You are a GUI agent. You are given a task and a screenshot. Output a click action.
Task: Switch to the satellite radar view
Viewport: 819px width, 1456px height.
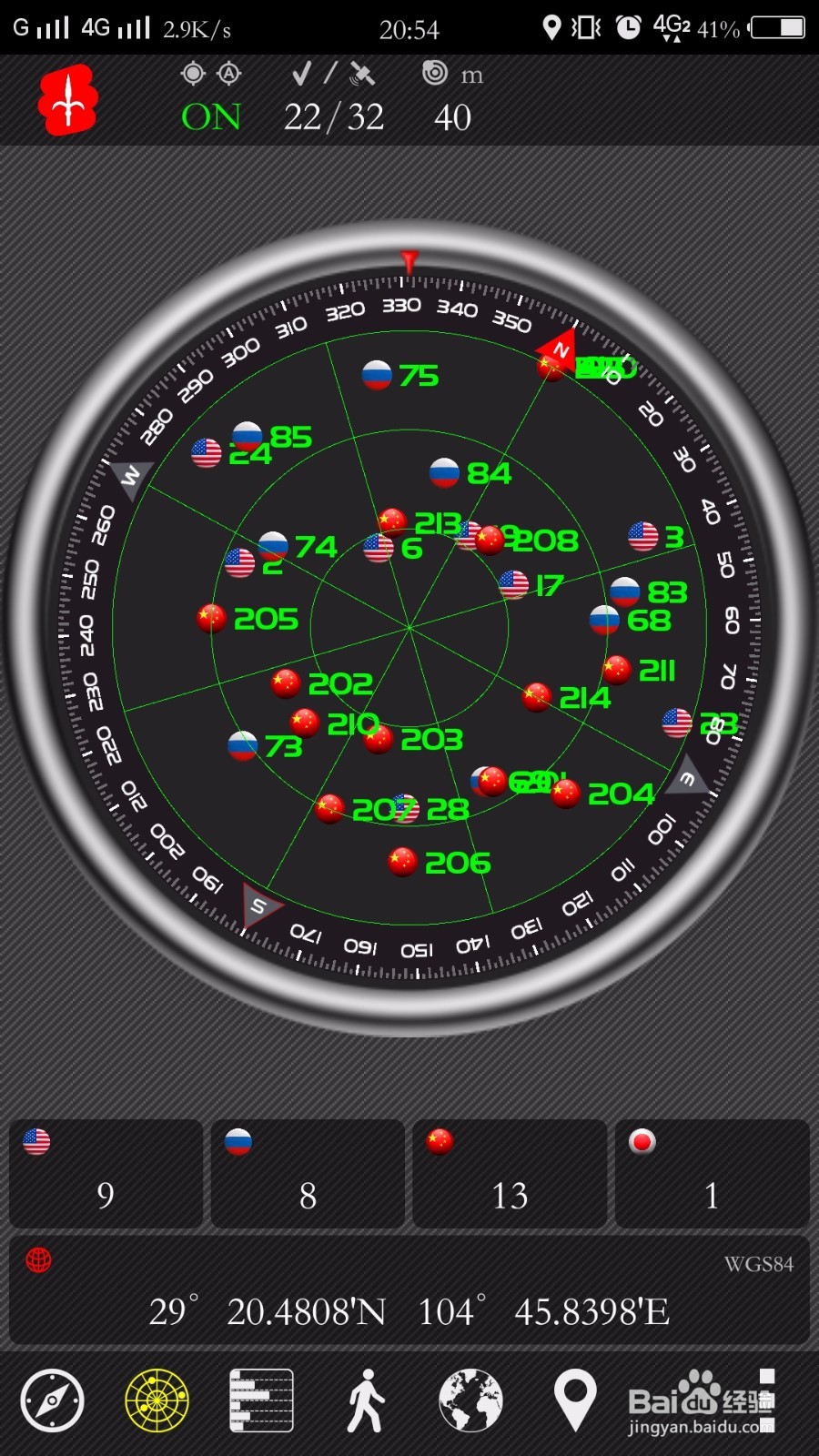pos(157,1400)
